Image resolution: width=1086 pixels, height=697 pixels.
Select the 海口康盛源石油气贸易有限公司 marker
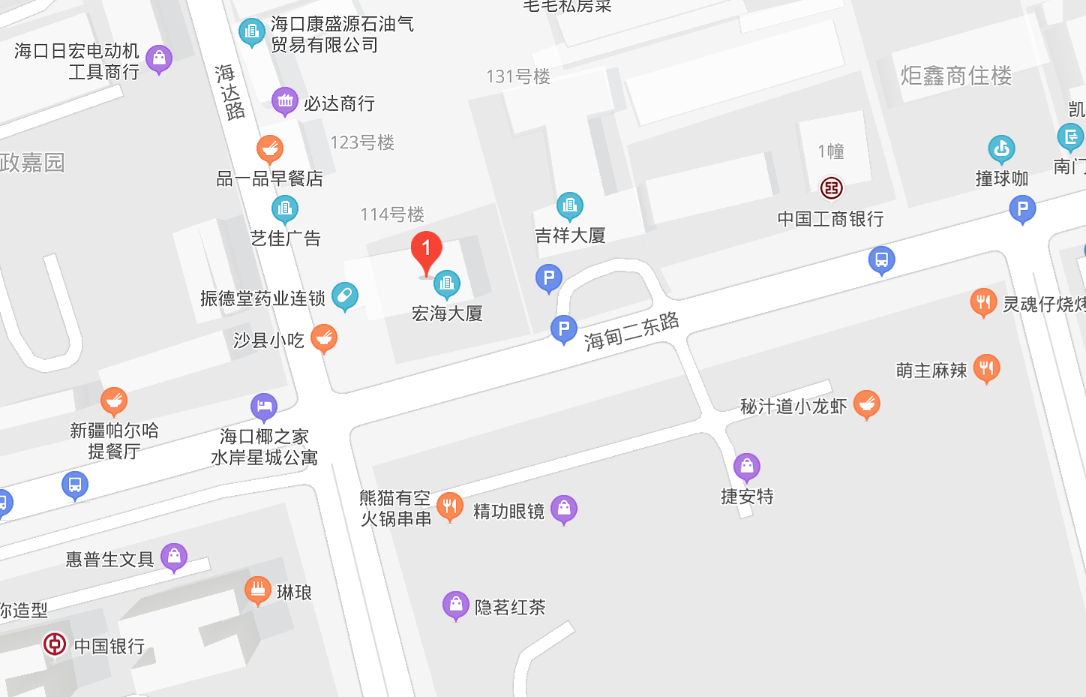click(x=251, y=32)
